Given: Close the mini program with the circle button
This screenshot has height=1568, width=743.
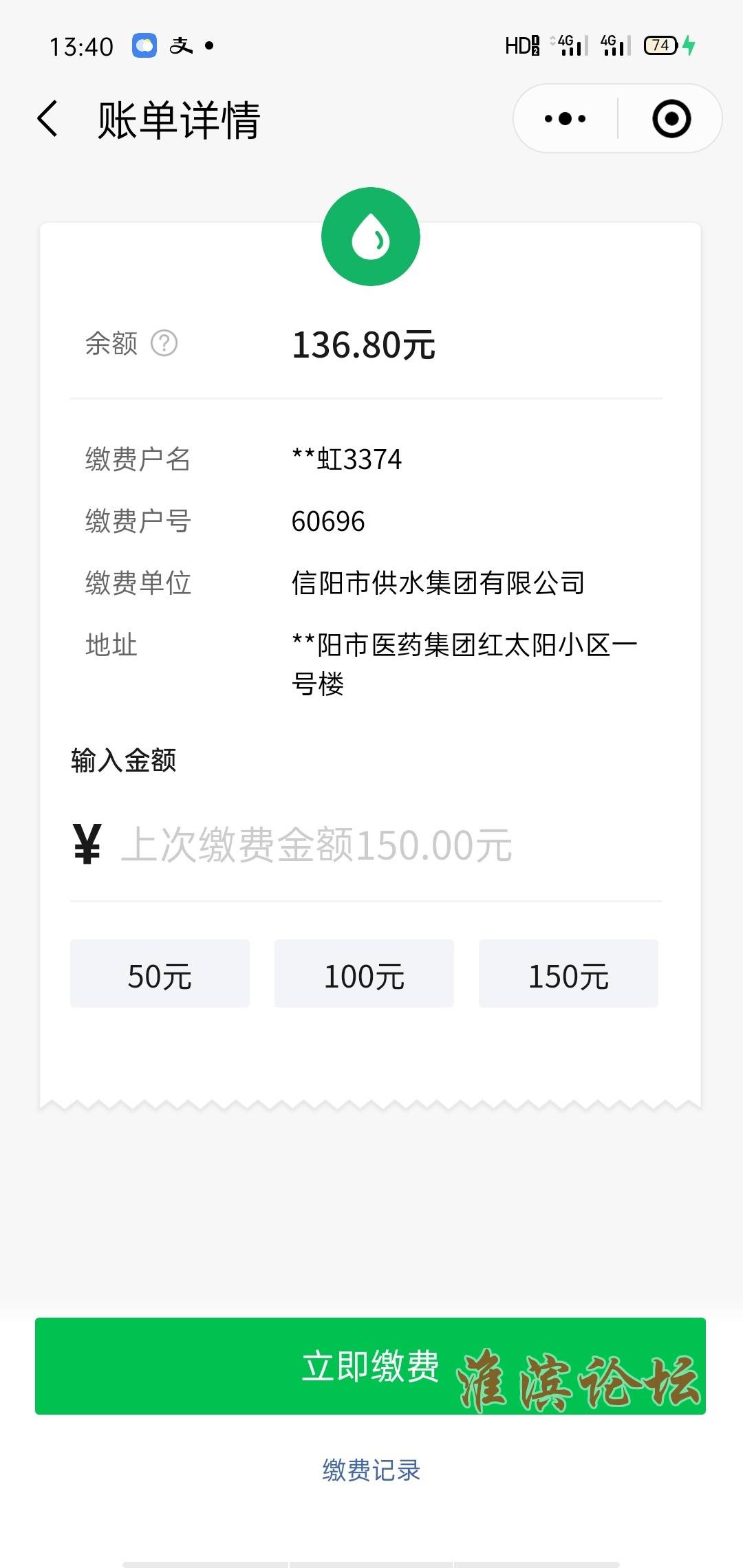Looking at the screenshot, I should tap(671, 119).
